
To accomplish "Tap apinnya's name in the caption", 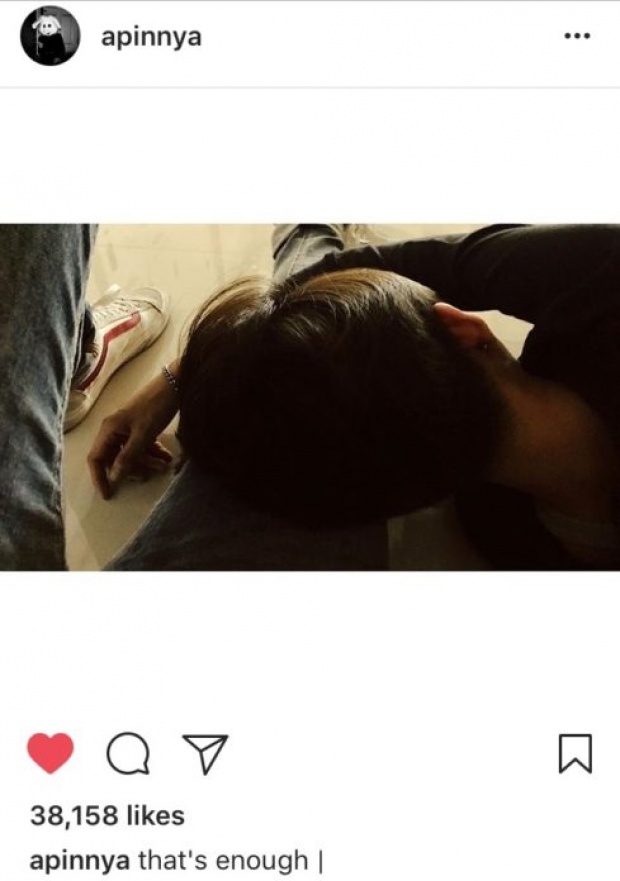I will tap(80, 860).
